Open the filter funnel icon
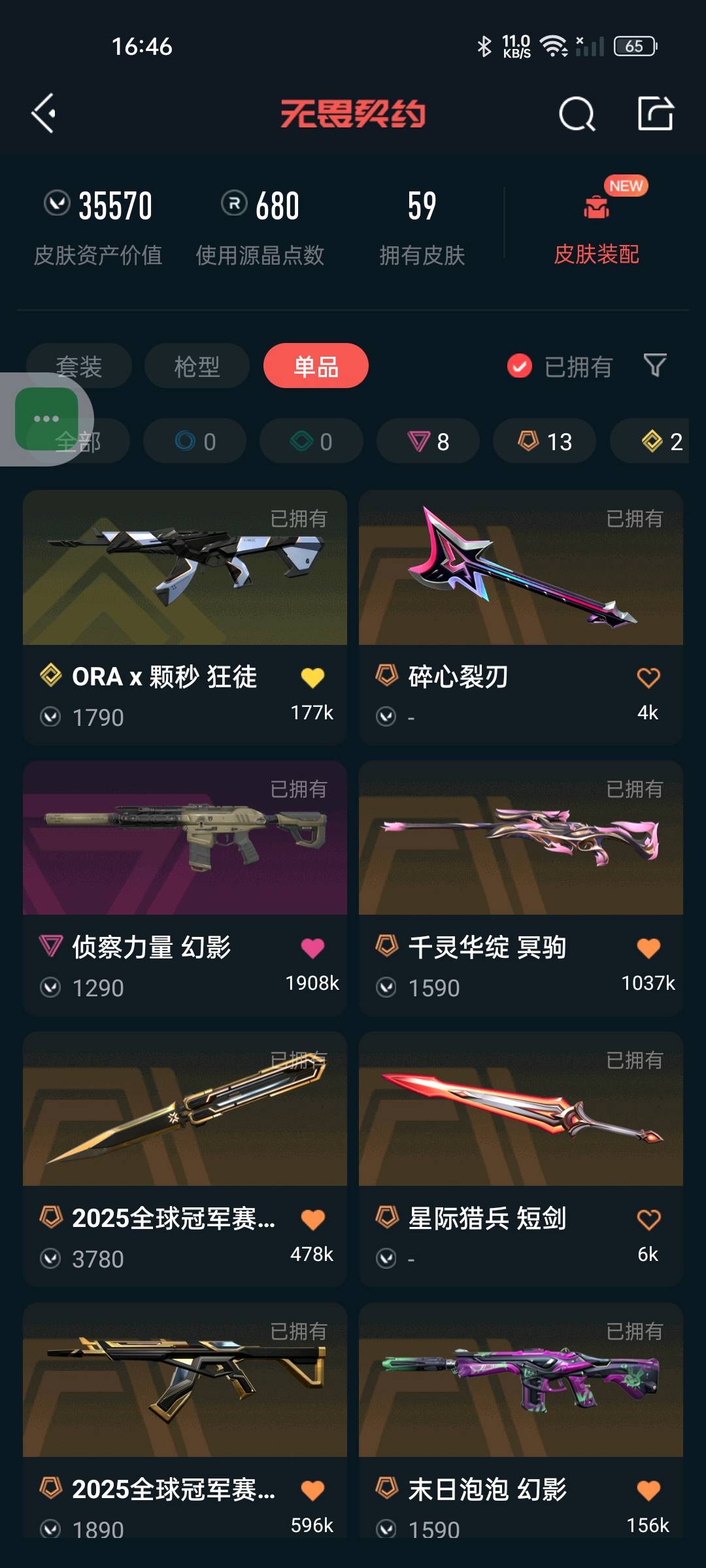 coord(655,365)
